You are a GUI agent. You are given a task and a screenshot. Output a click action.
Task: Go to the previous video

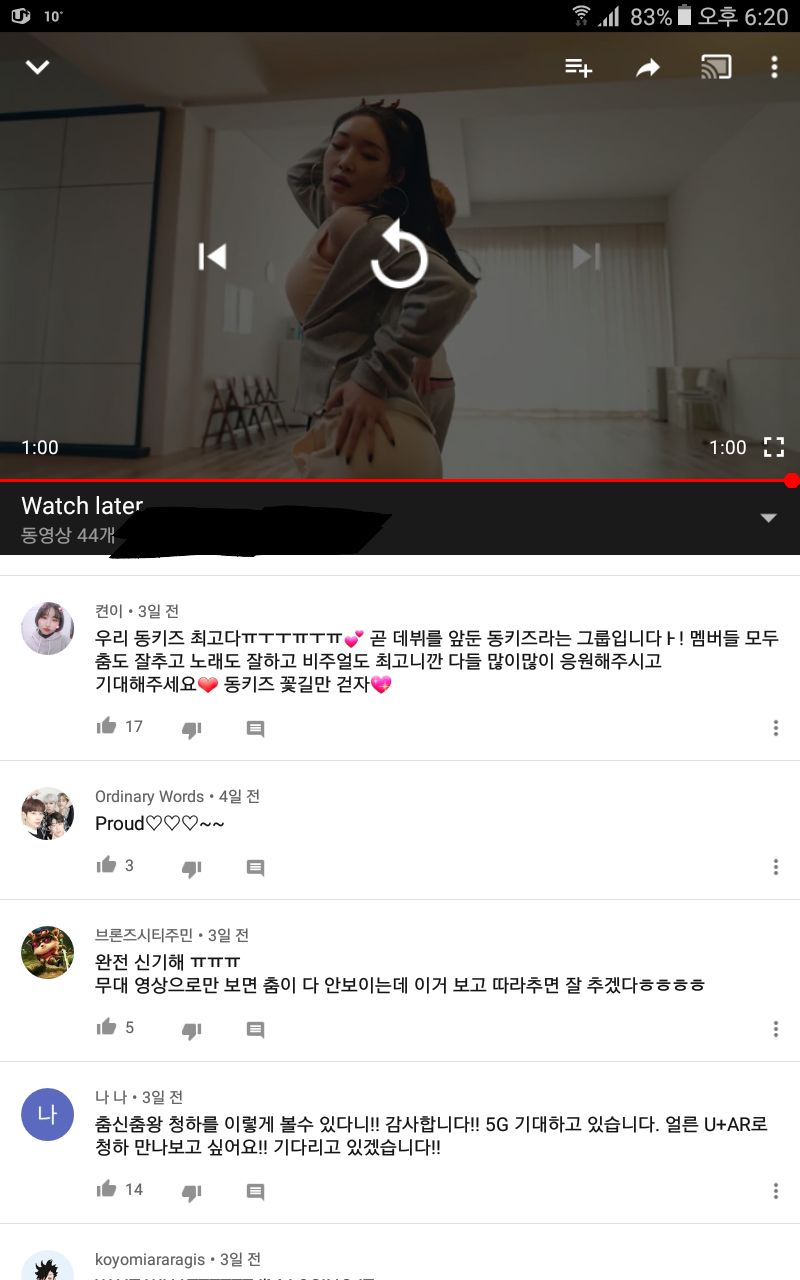coord(212,257)
